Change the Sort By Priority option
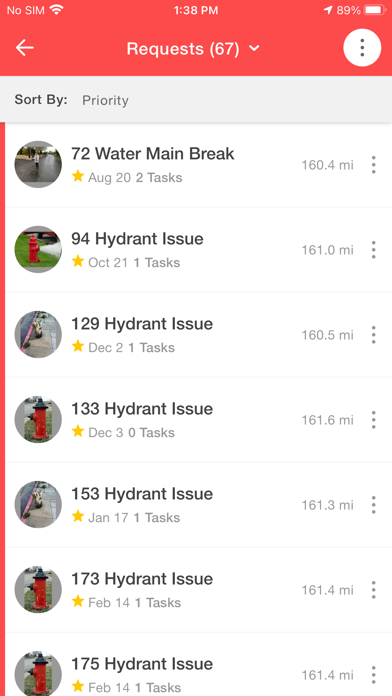The height and width of the screenshot is (696, 392). click(105, 100)
